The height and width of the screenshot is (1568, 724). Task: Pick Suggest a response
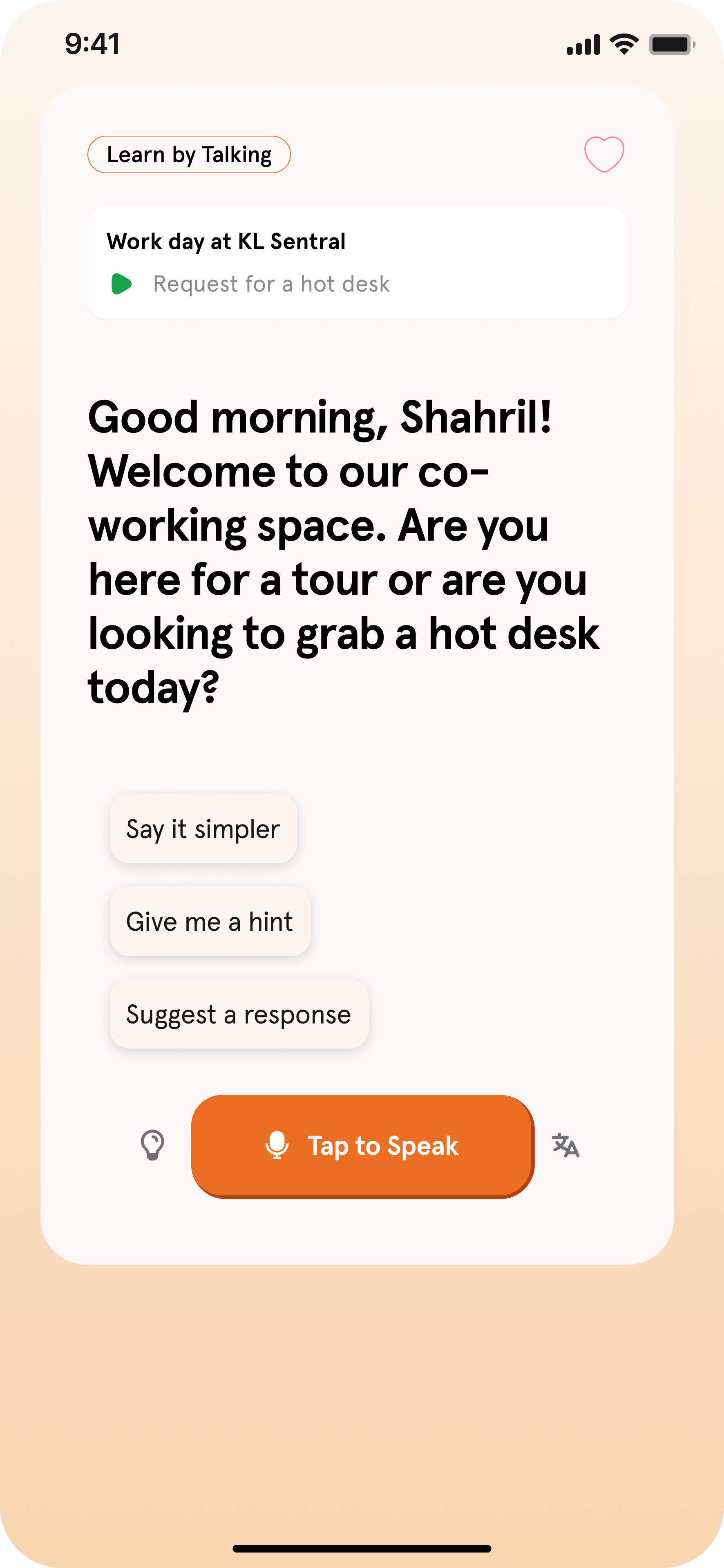click(x=239, y=1014)
